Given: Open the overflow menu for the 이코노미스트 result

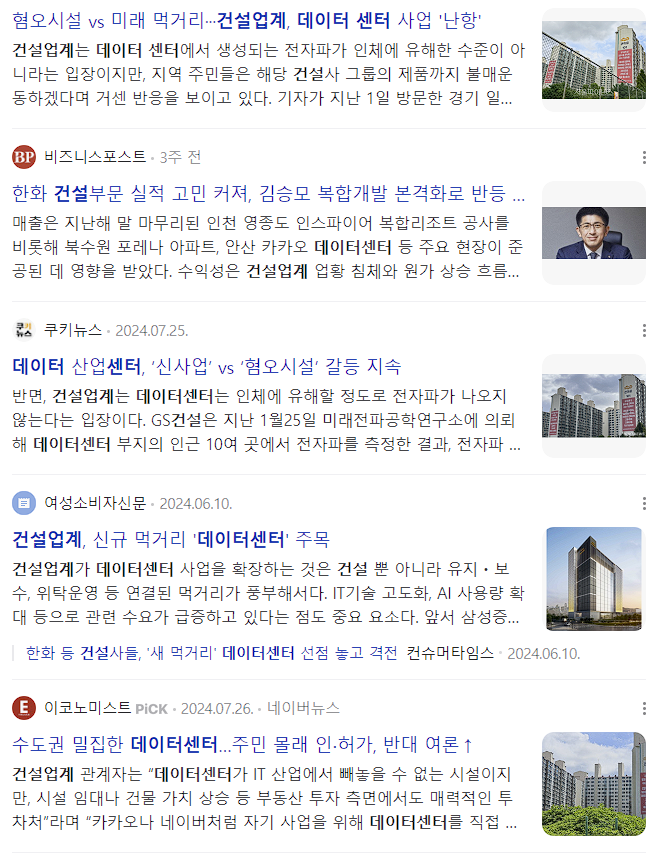Looking at the screenshot, I should click(x=644, y=708).
